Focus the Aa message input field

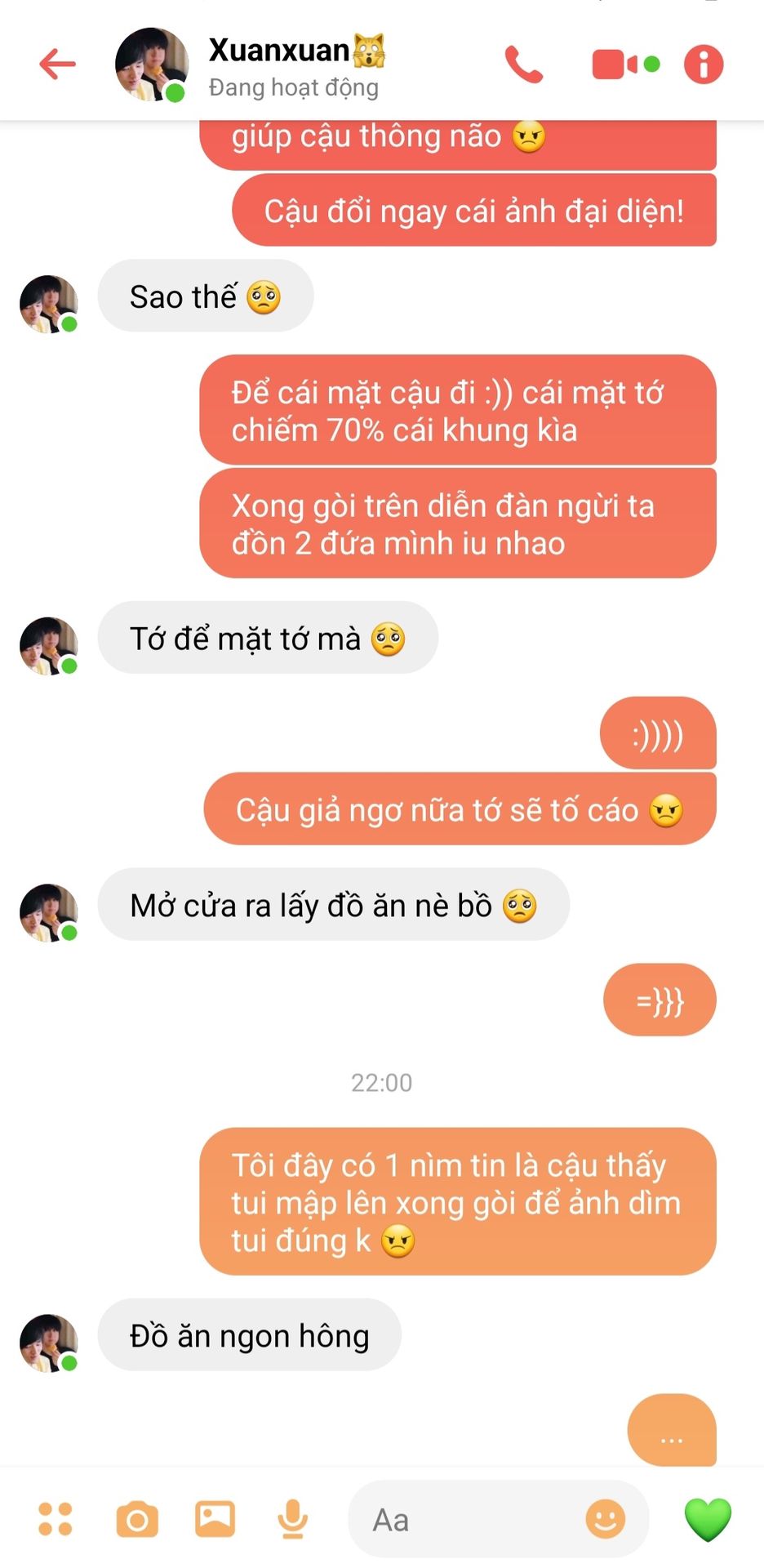tap(465, 1520)
